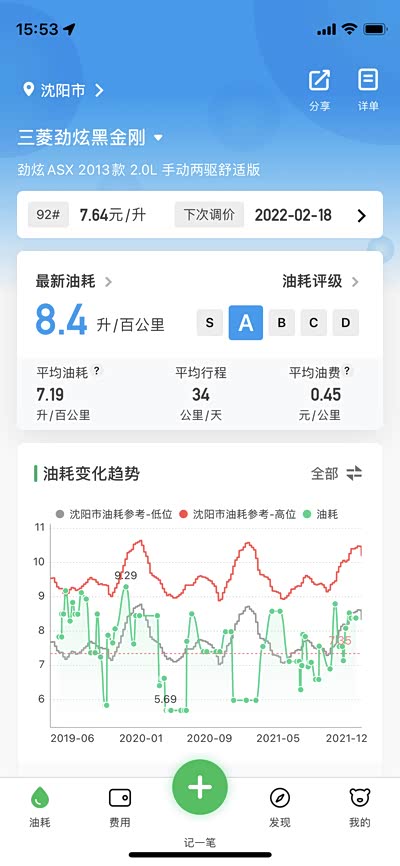Open the 92# fuel price card
The image size is (400, 866).
tap(200, 215)
